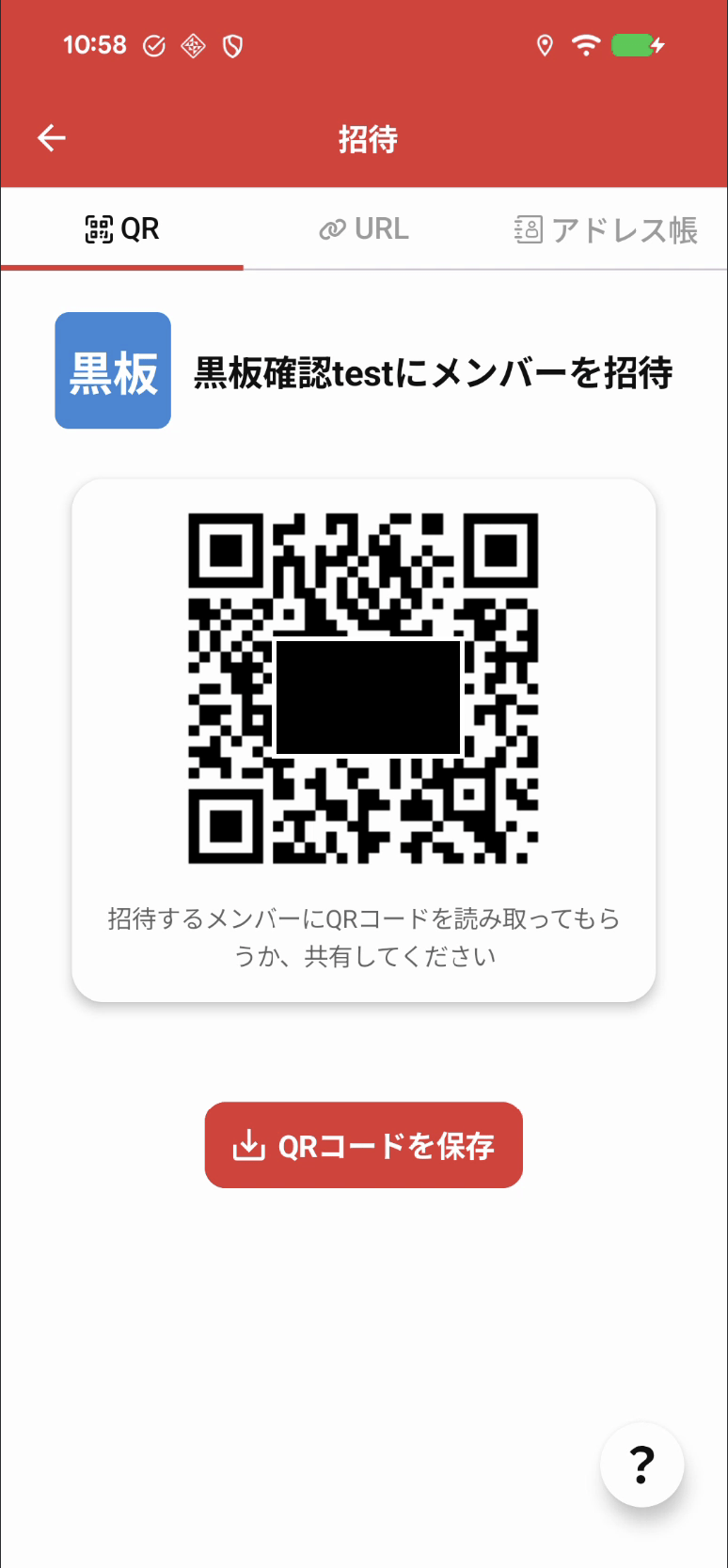Select the QR tab

pos(122,229)
